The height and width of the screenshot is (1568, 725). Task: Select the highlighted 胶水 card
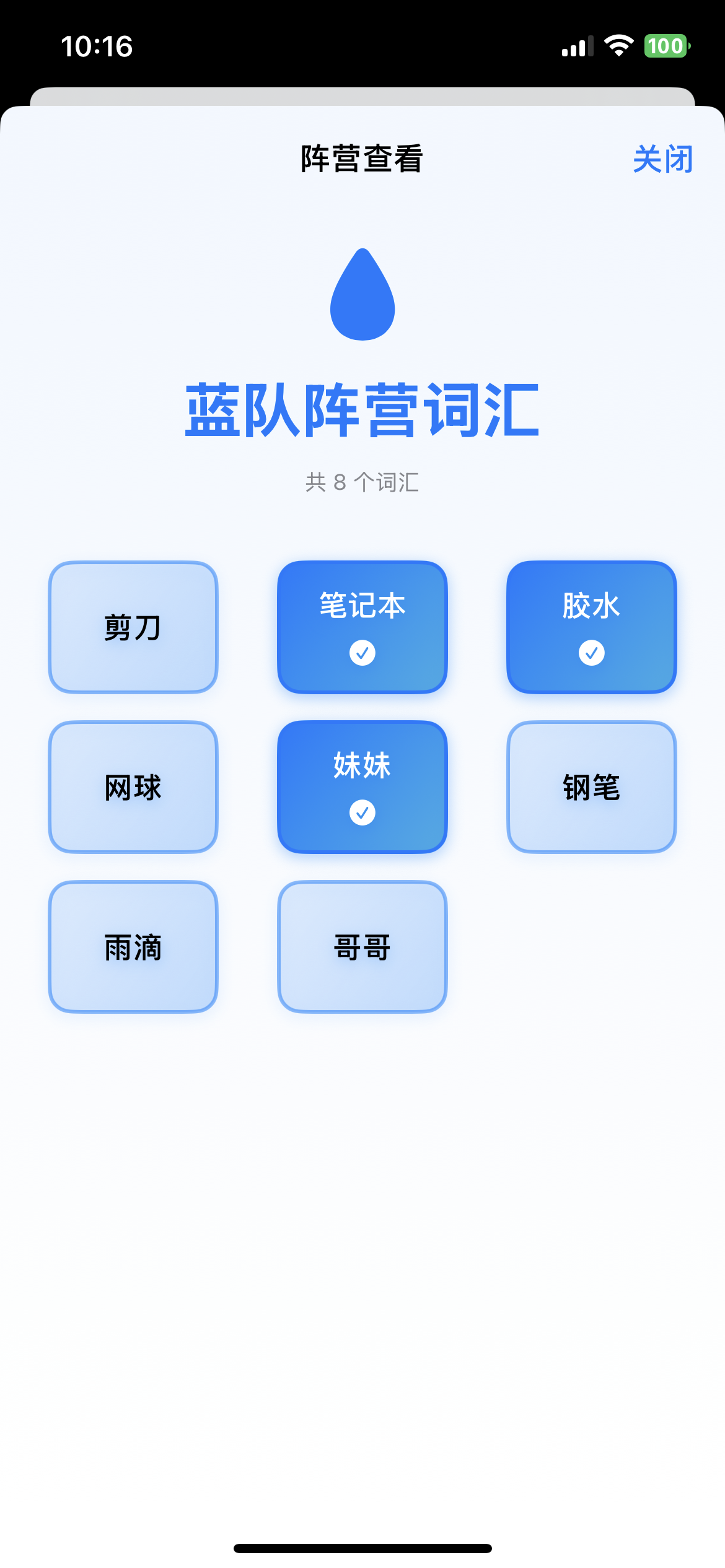[x=592, y=627]
